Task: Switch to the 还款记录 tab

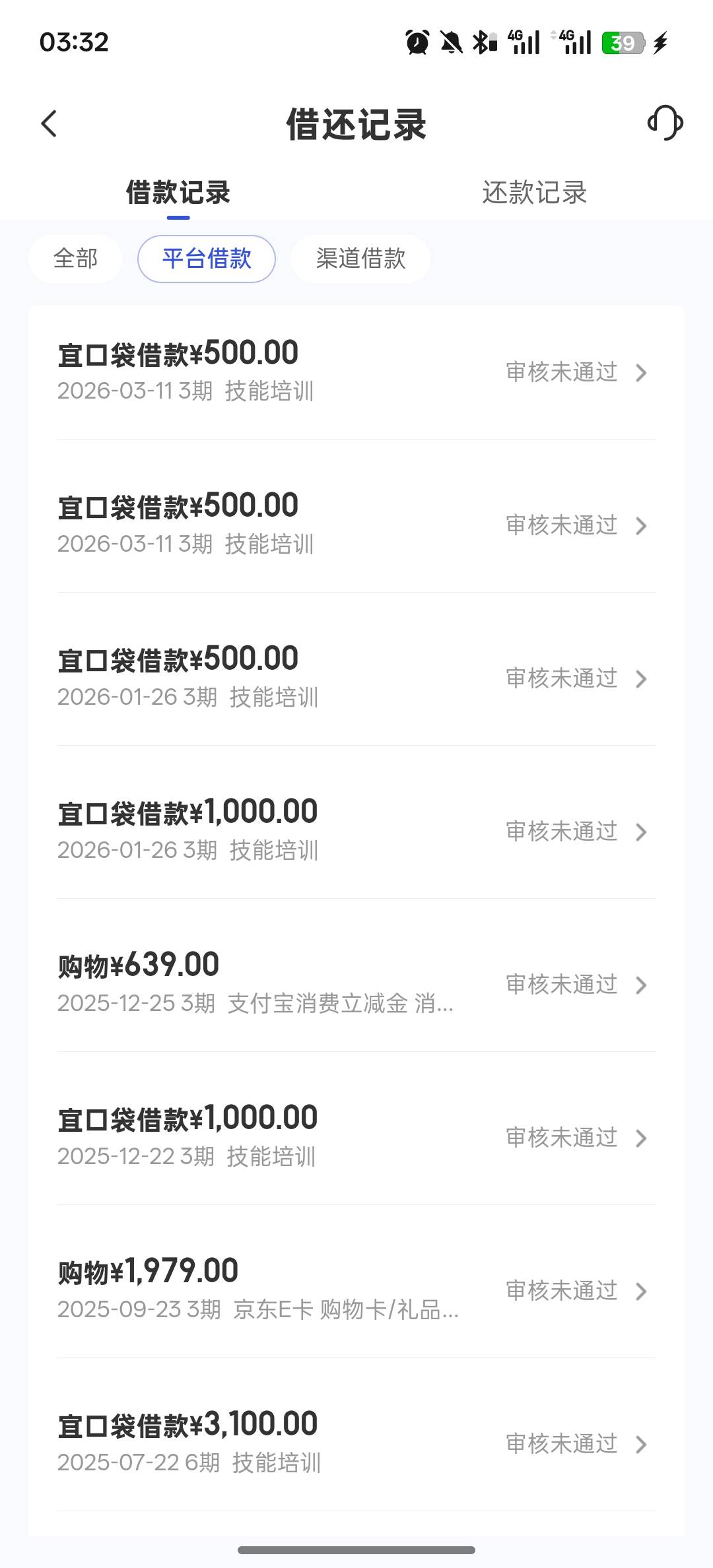Action: tap(534, 193)
